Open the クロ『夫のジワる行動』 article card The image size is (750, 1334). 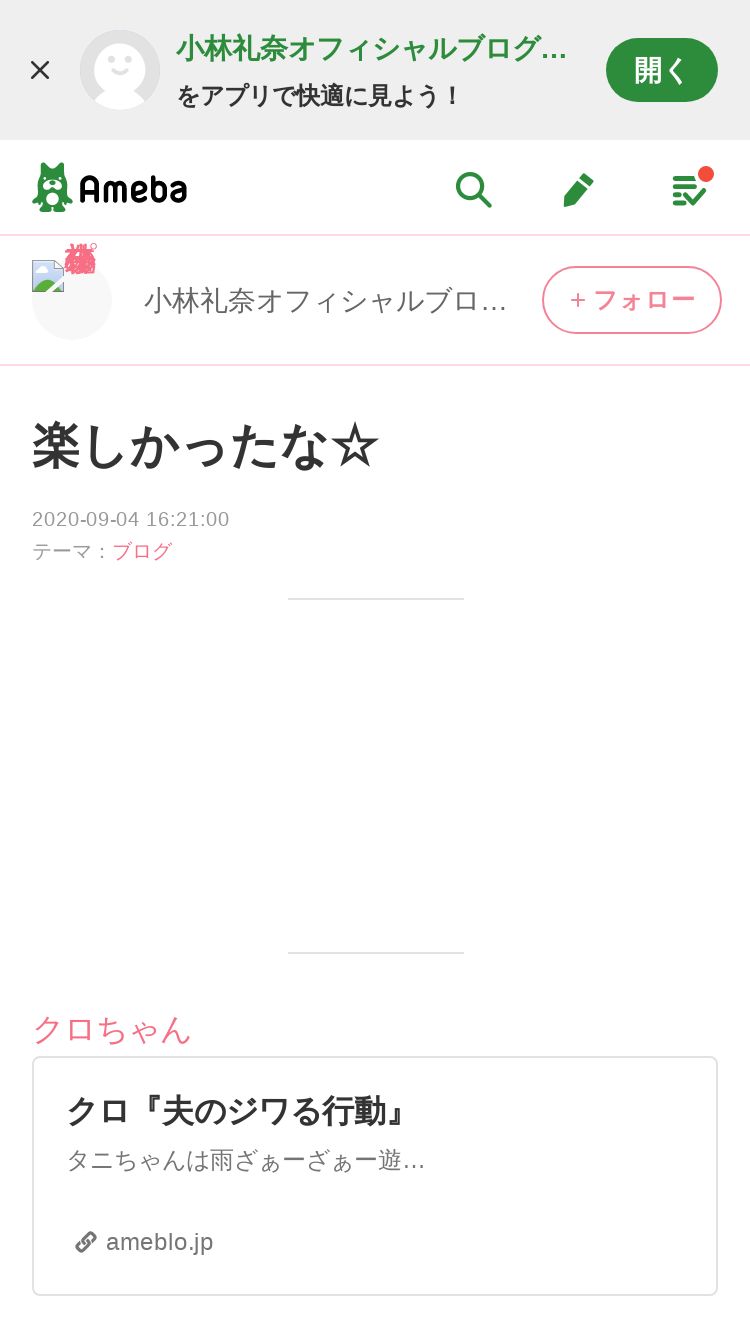pos(375,1176)
